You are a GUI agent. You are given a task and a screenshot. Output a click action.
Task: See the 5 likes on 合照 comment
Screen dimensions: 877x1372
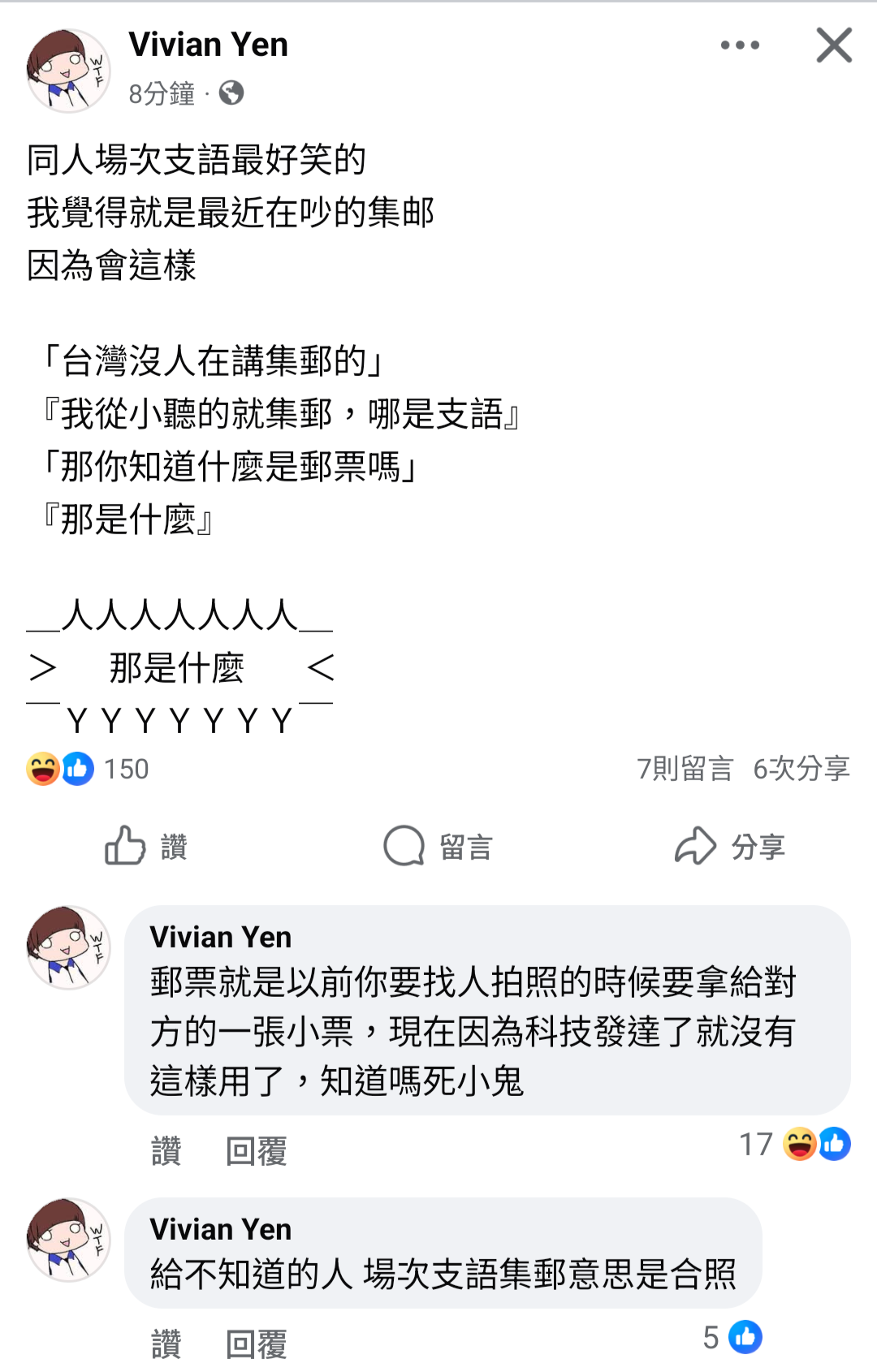732,1337
